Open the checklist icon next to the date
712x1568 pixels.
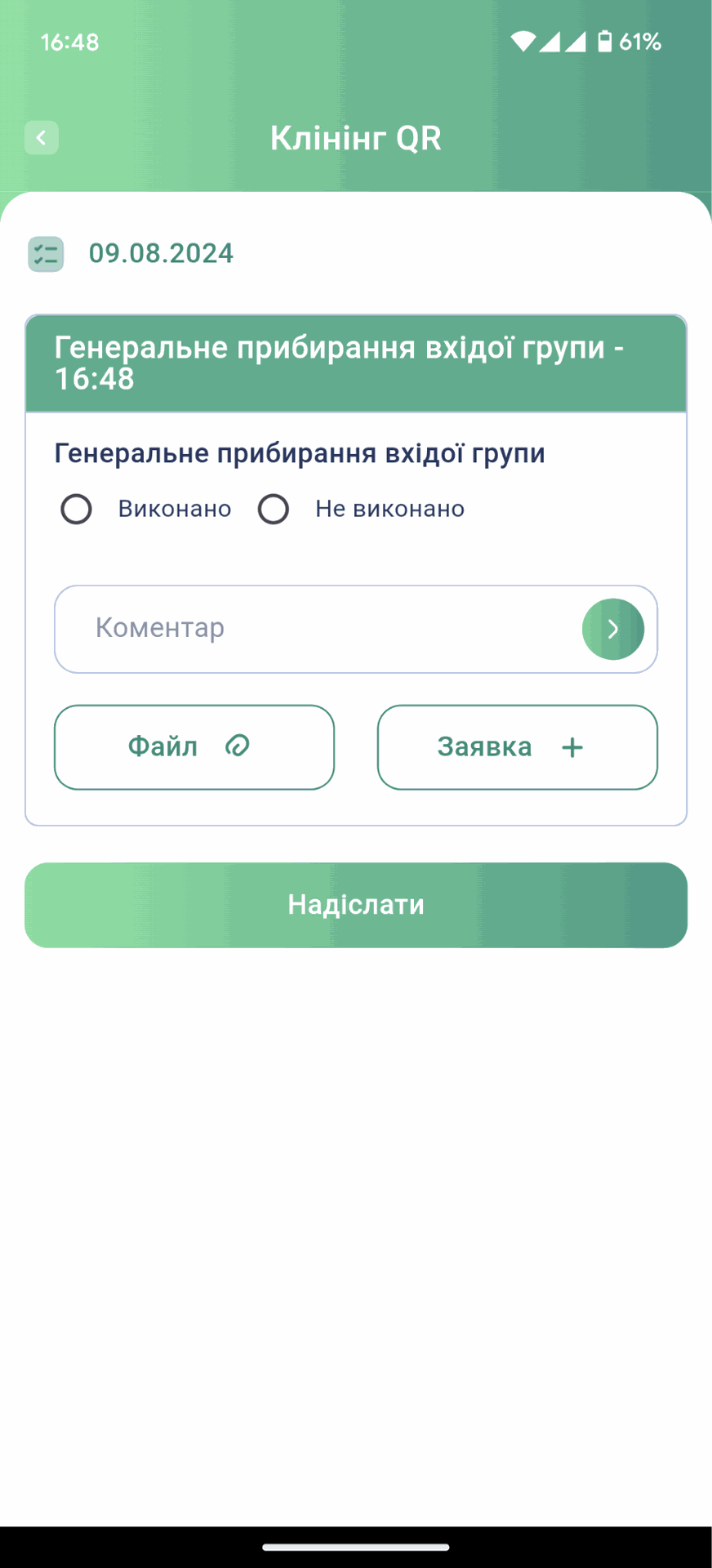click(x=46, y=254)
